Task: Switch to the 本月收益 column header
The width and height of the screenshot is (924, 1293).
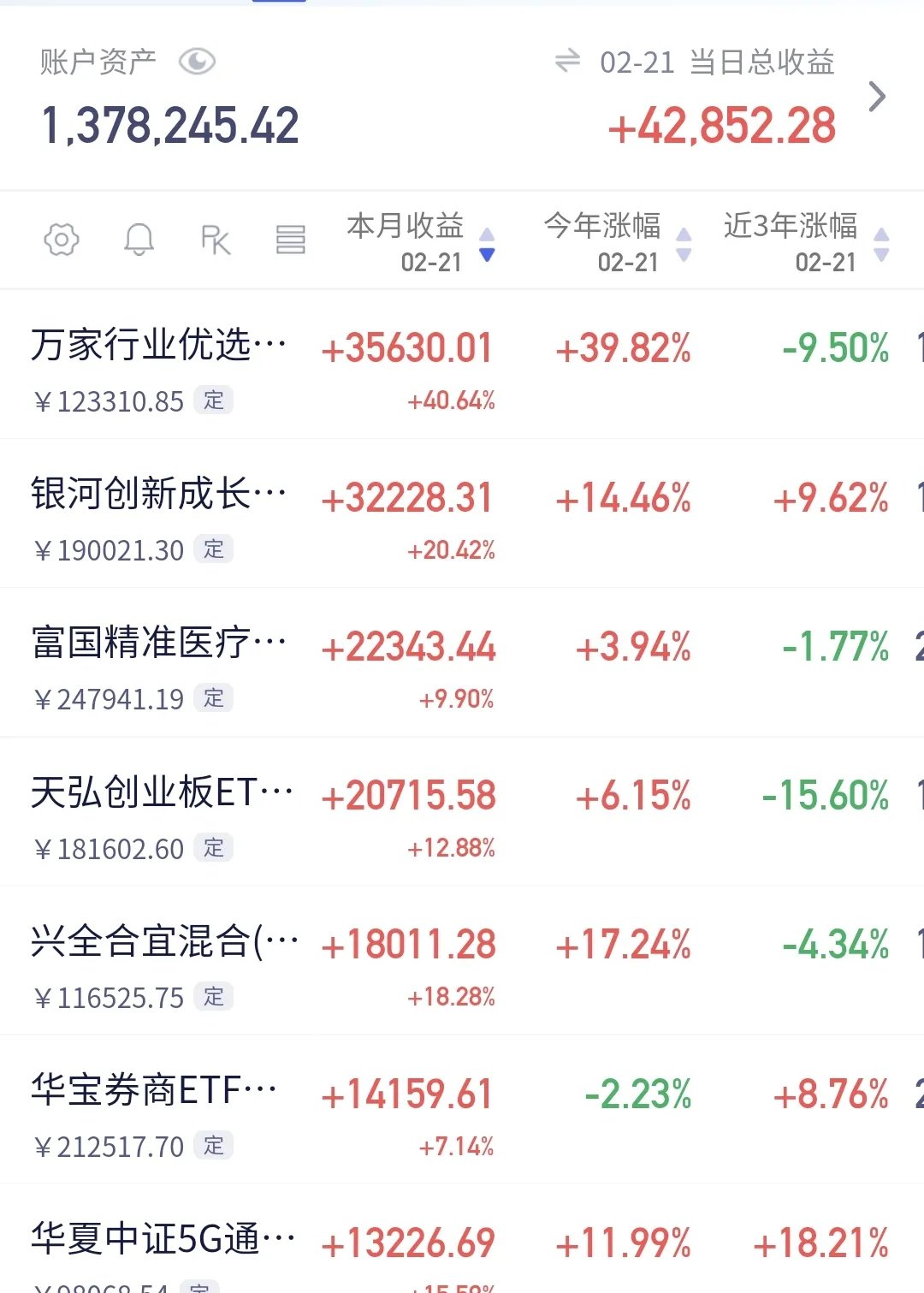Action: [405, 228]
